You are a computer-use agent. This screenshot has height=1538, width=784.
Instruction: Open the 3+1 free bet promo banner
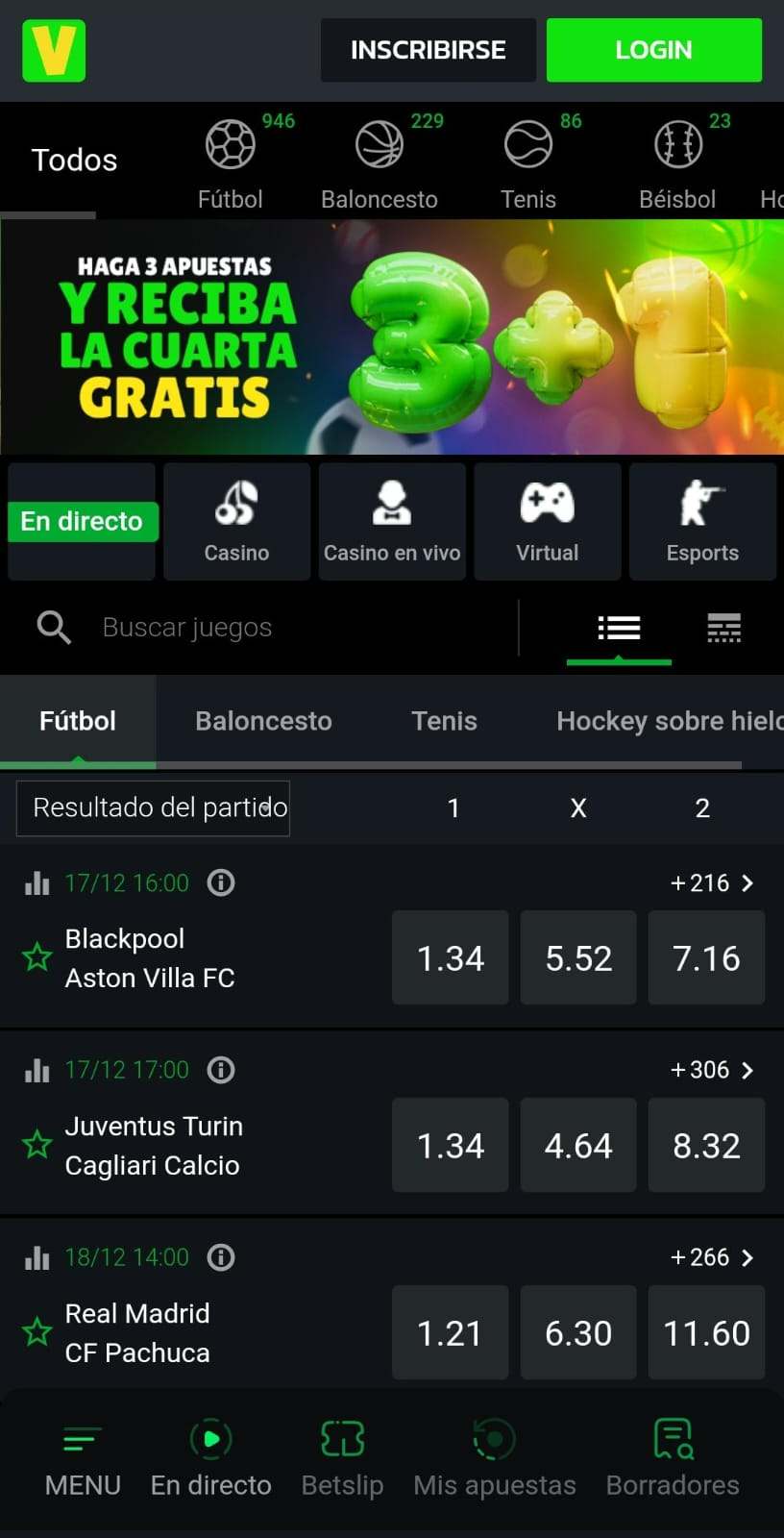tap(392, 336)
